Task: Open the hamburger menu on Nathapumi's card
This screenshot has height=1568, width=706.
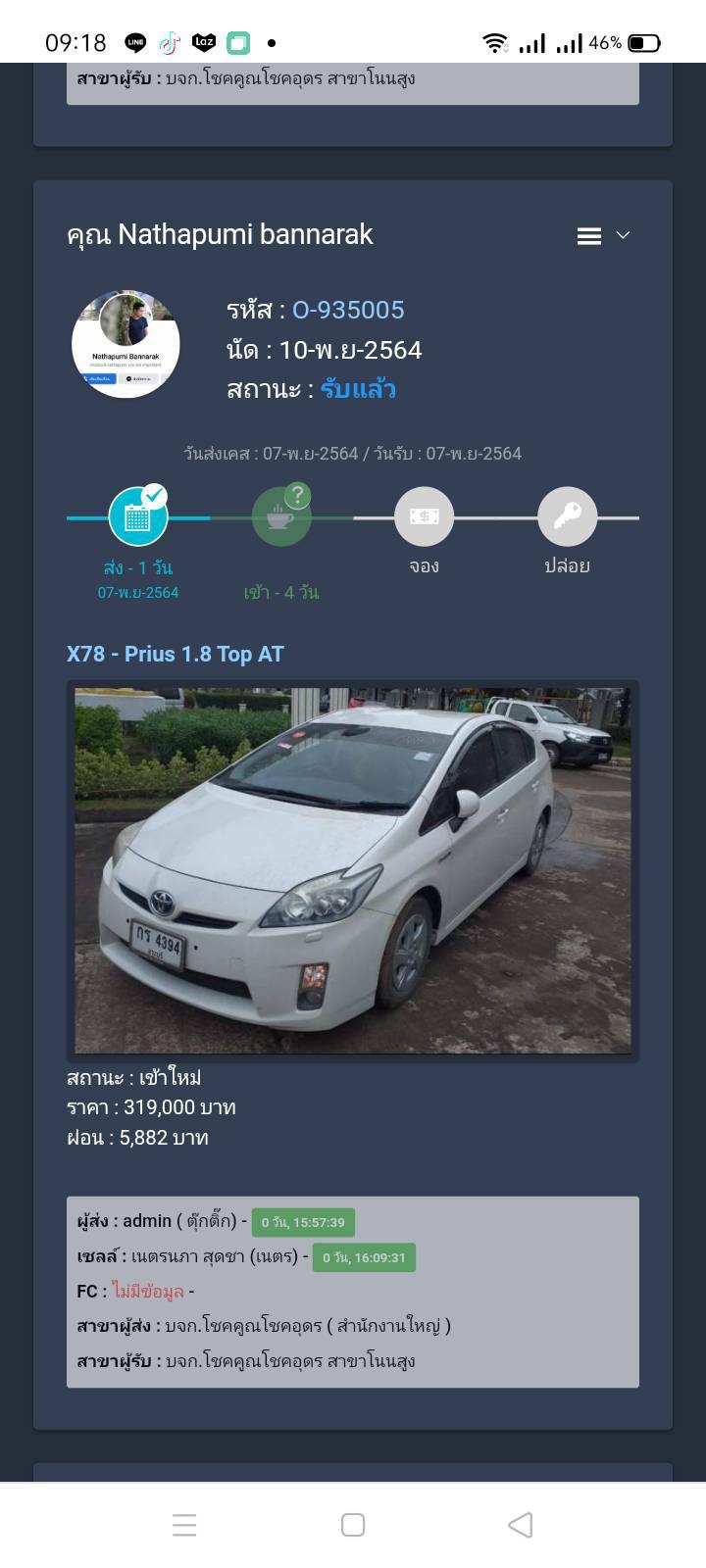Action: [589, 236]
